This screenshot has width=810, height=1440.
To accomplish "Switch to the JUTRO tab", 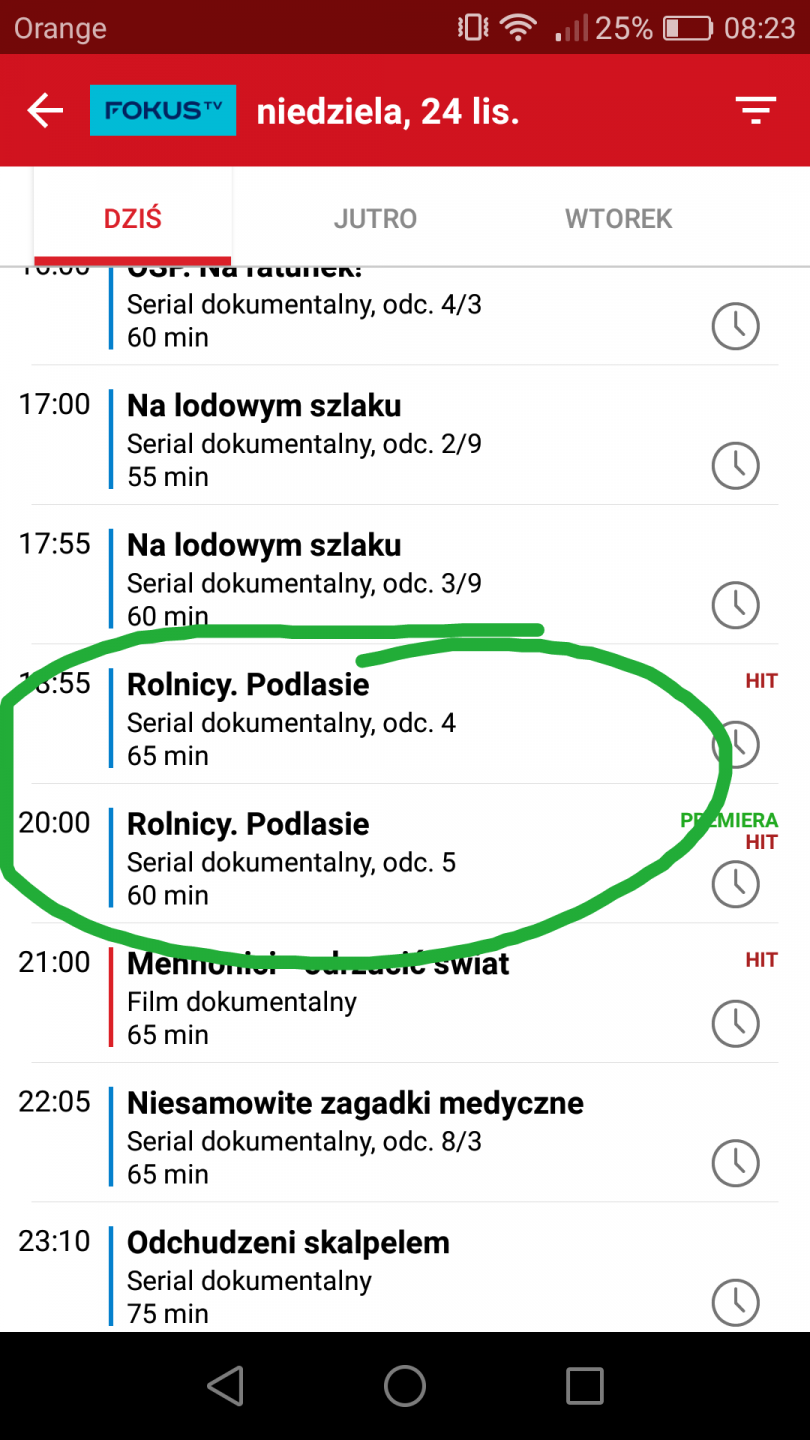I will (x=375, y=219).
